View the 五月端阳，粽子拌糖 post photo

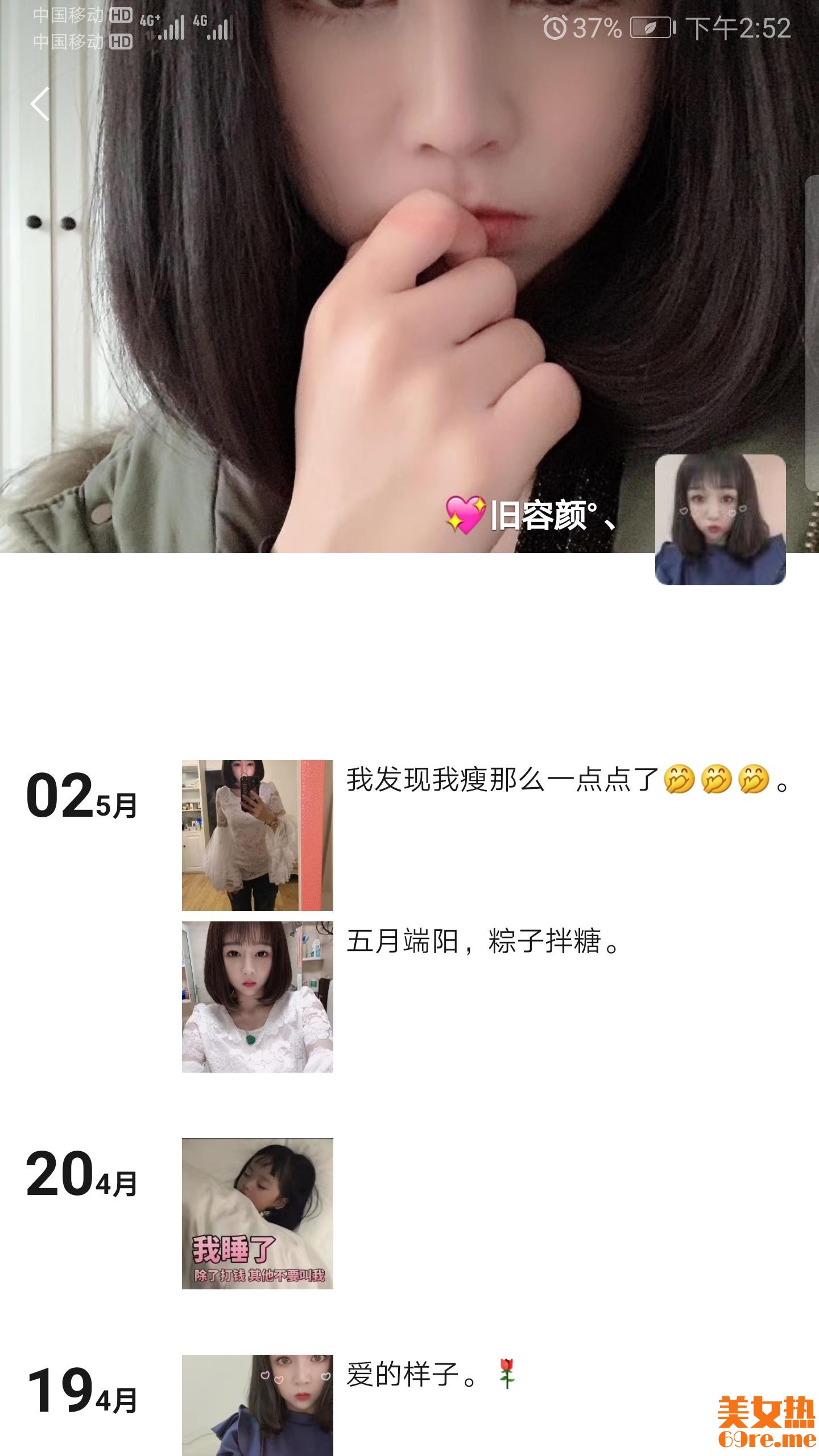click(257, 996)
